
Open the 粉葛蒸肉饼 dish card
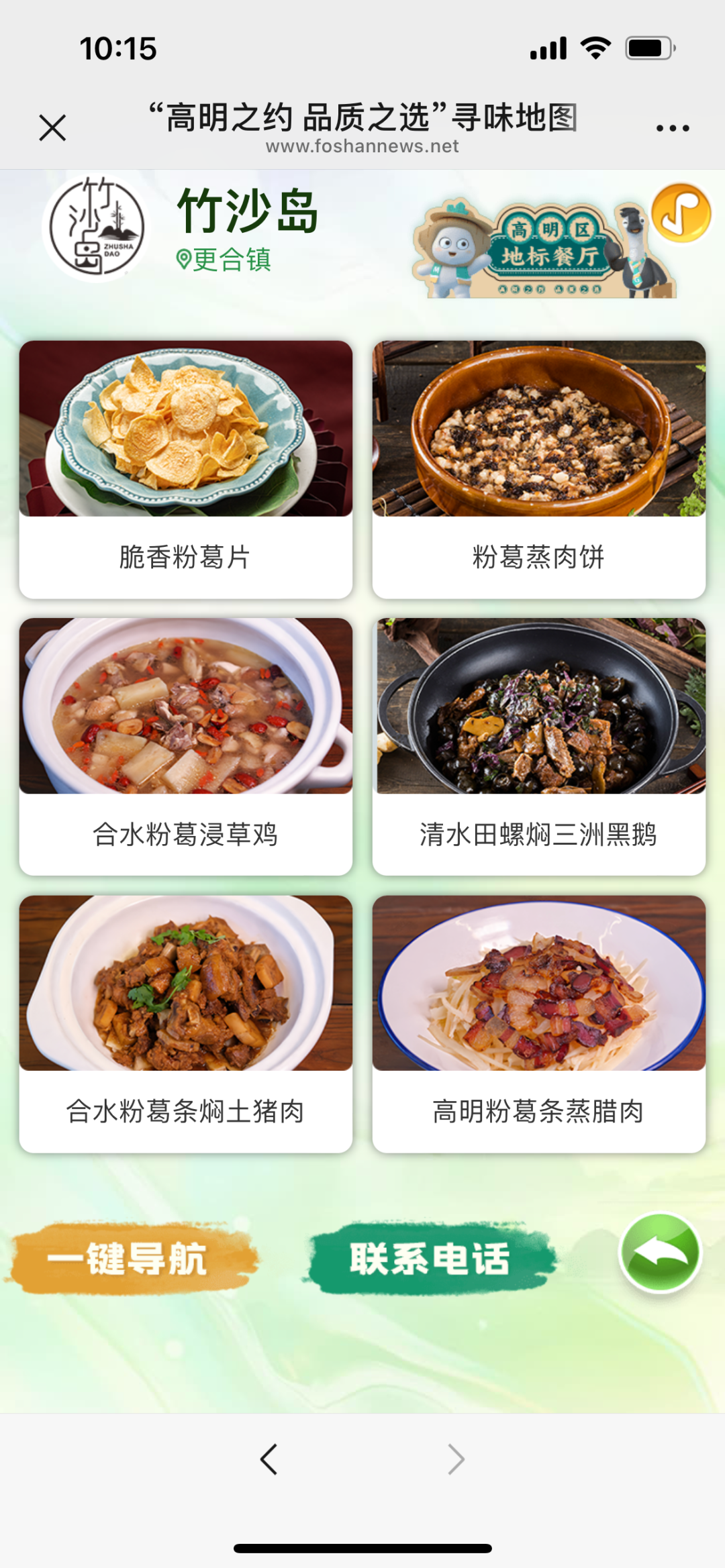click(x=539, y=469)
